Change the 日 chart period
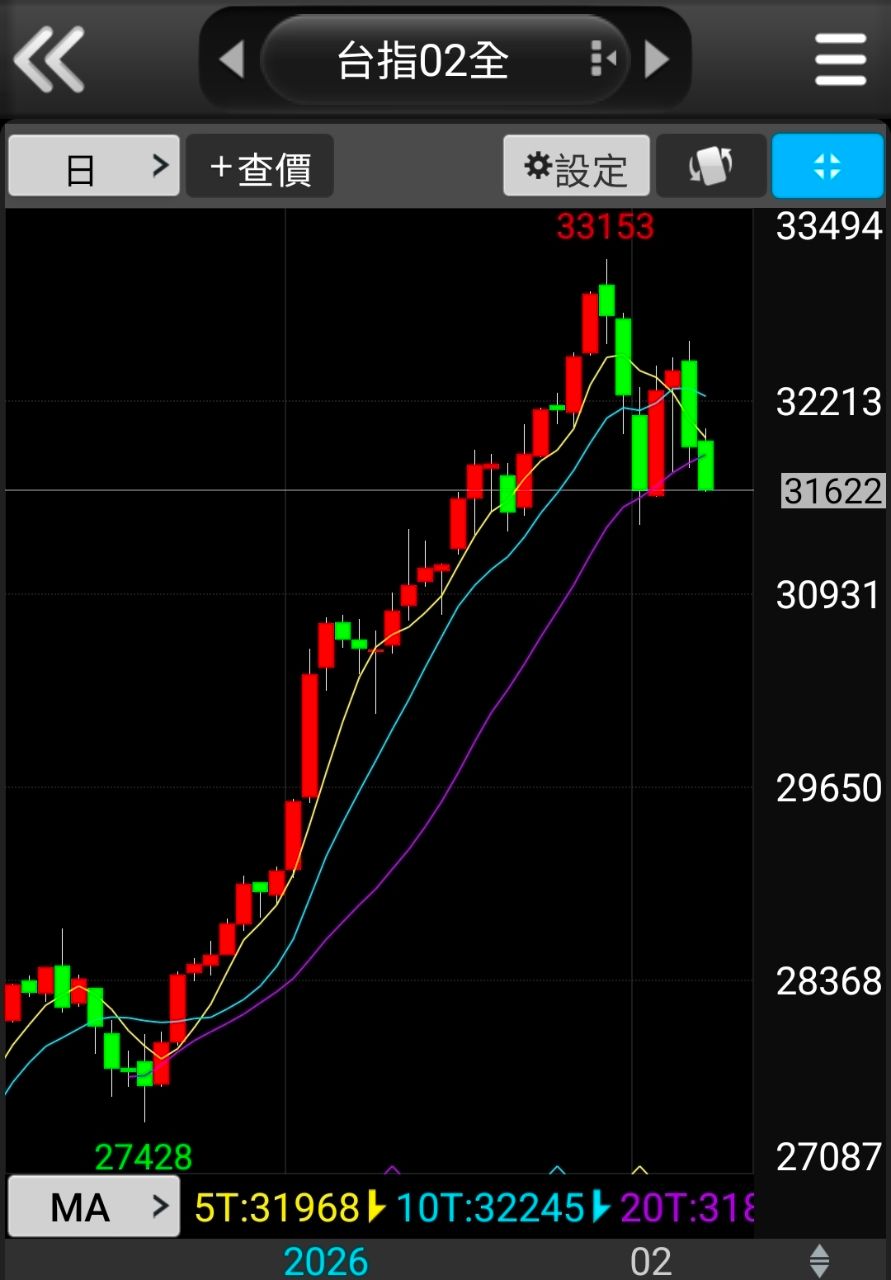The width and height of the screenshot is (891, 1280). pos(94,167)
